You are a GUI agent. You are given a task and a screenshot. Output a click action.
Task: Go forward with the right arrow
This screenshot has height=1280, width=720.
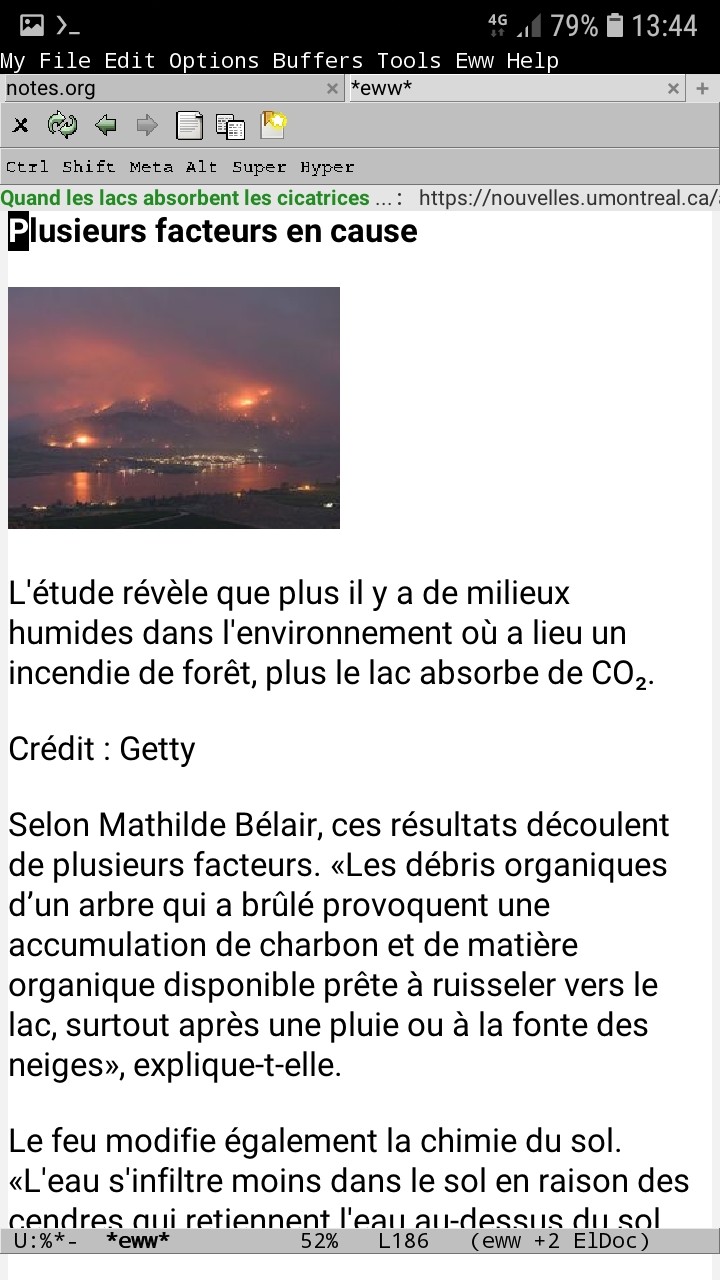pyautogui.click(x=147, y=125)
